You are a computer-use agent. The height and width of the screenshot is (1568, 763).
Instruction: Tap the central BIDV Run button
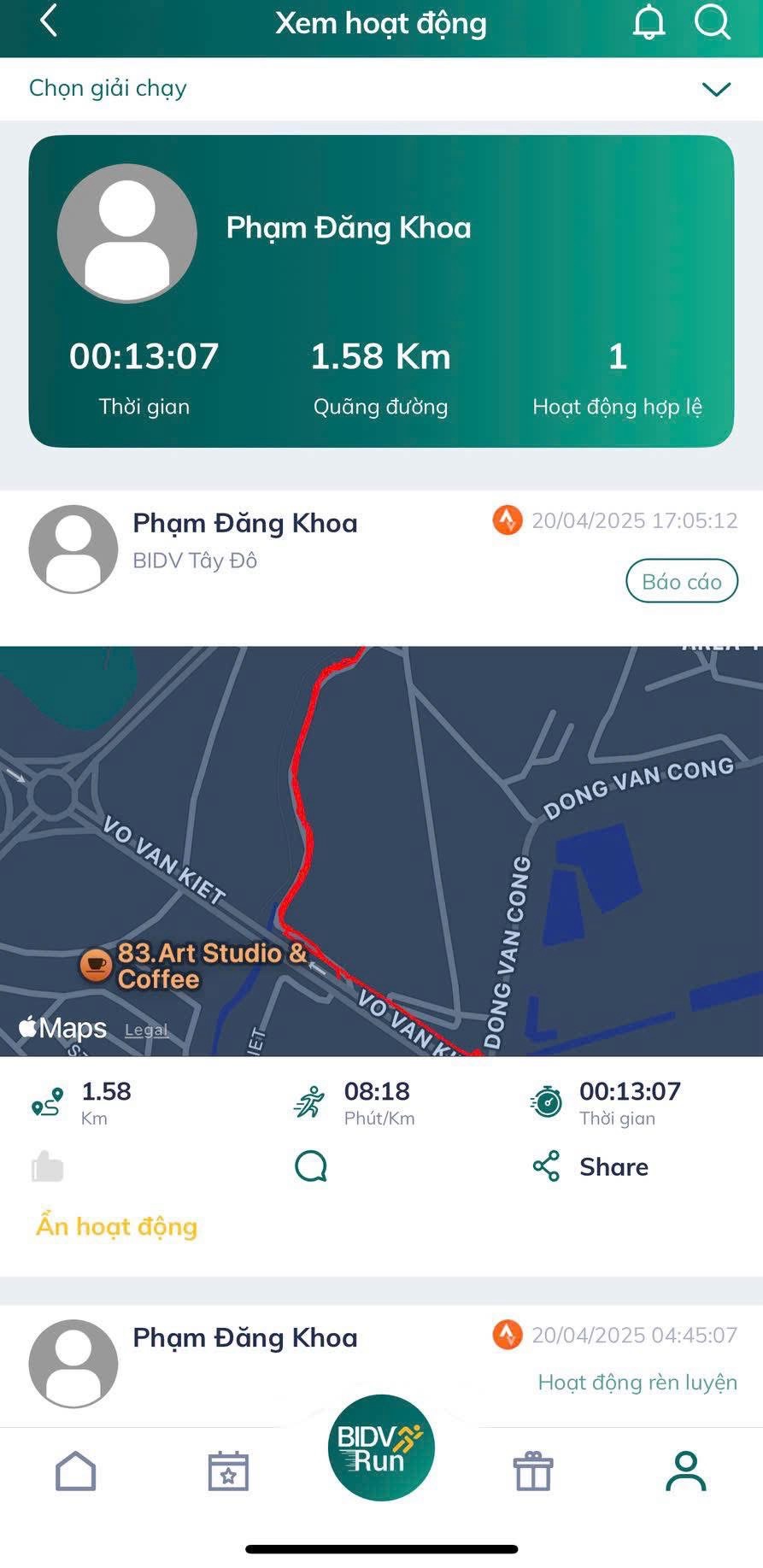381,1447
